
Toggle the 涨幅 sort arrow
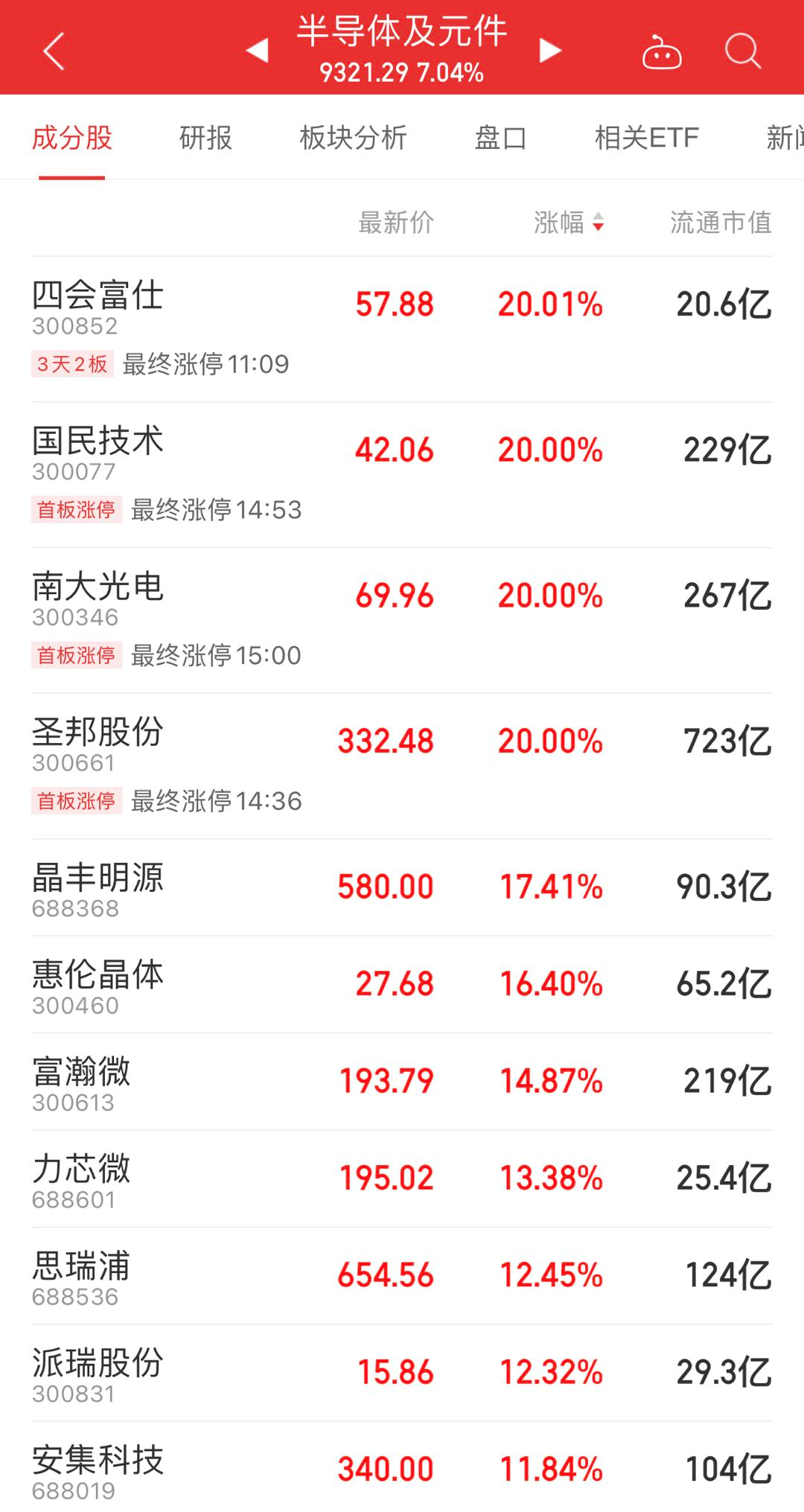pos(598,223)
